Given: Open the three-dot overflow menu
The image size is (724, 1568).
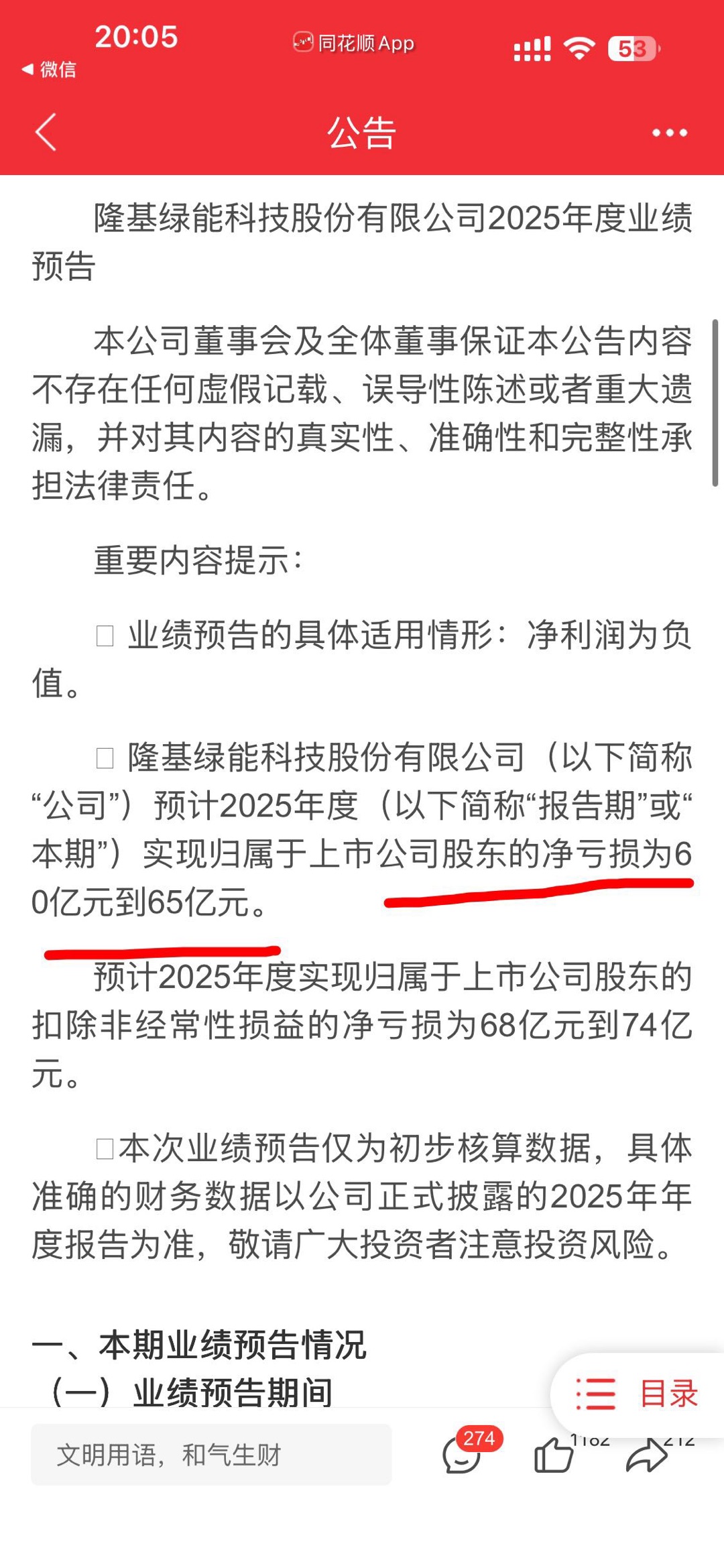Looking at the screenshot, I should [669, 133].
